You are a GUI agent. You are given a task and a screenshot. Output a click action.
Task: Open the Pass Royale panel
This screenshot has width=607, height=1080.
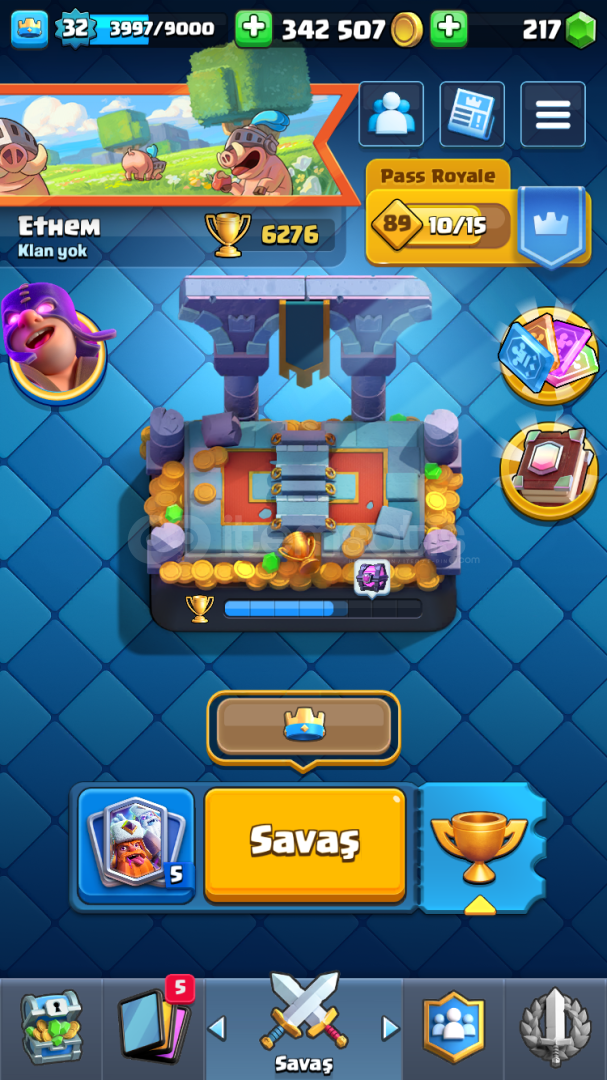[477, 214]
